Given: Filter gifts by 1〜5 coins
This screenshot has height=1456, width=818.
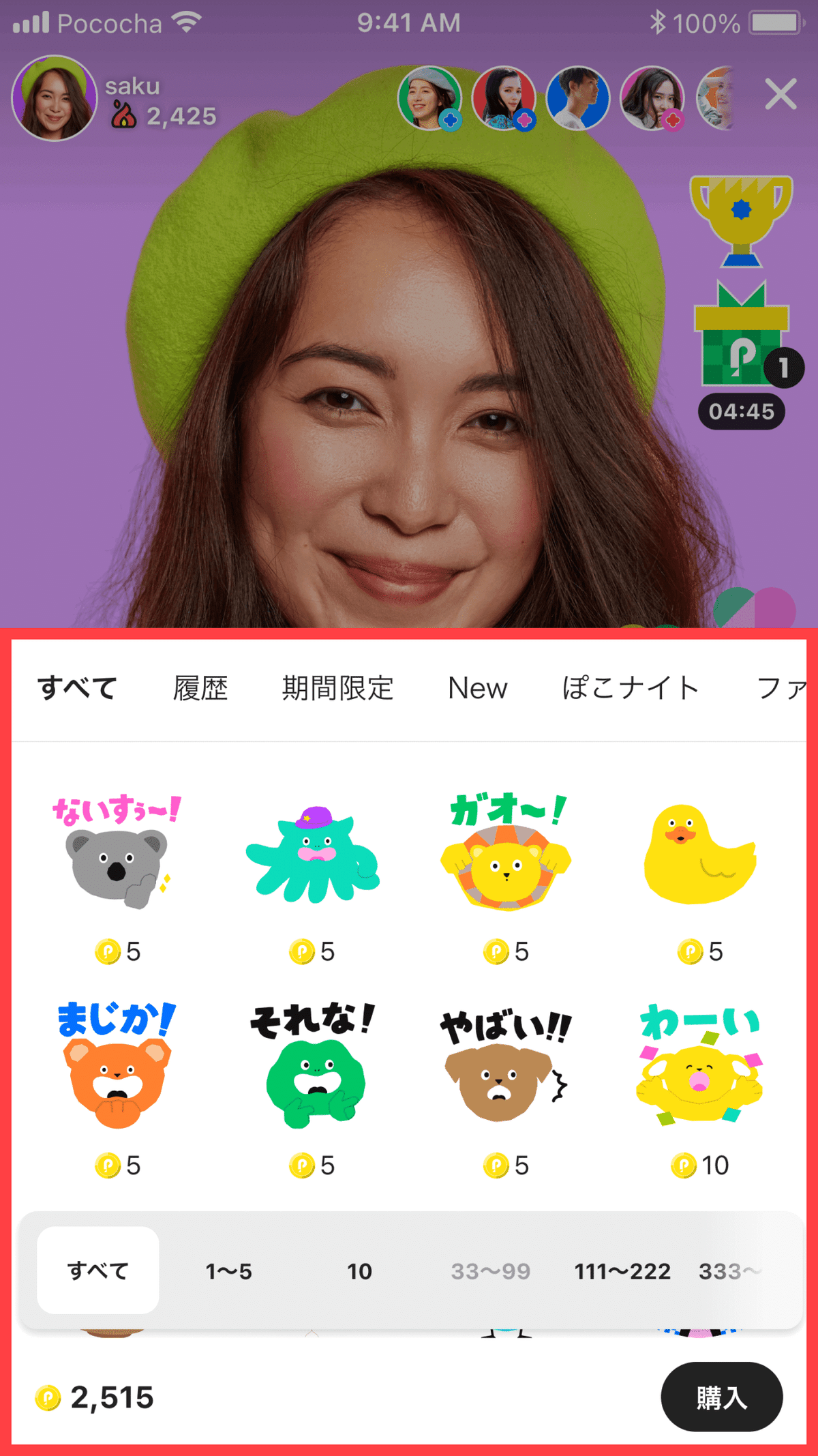Looking at the screenshot, I should [x=229, y=1271].
